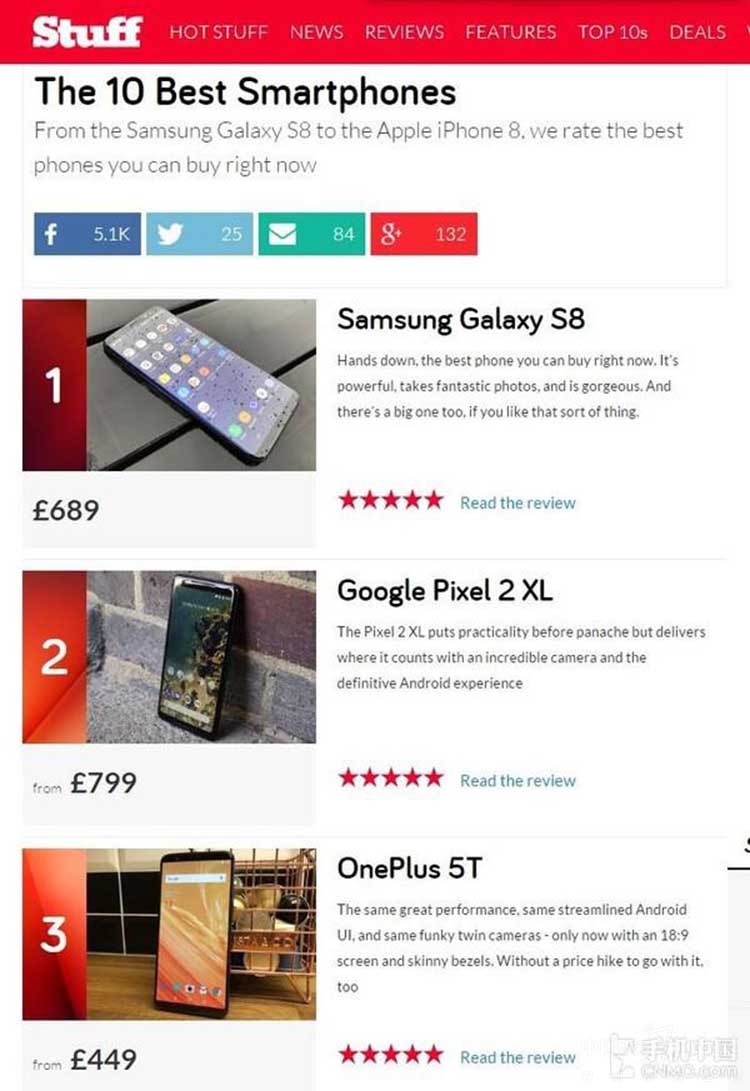750x1091 pixels.
Task: Share this article on Twitter
Action: click(x=199, y=234)
